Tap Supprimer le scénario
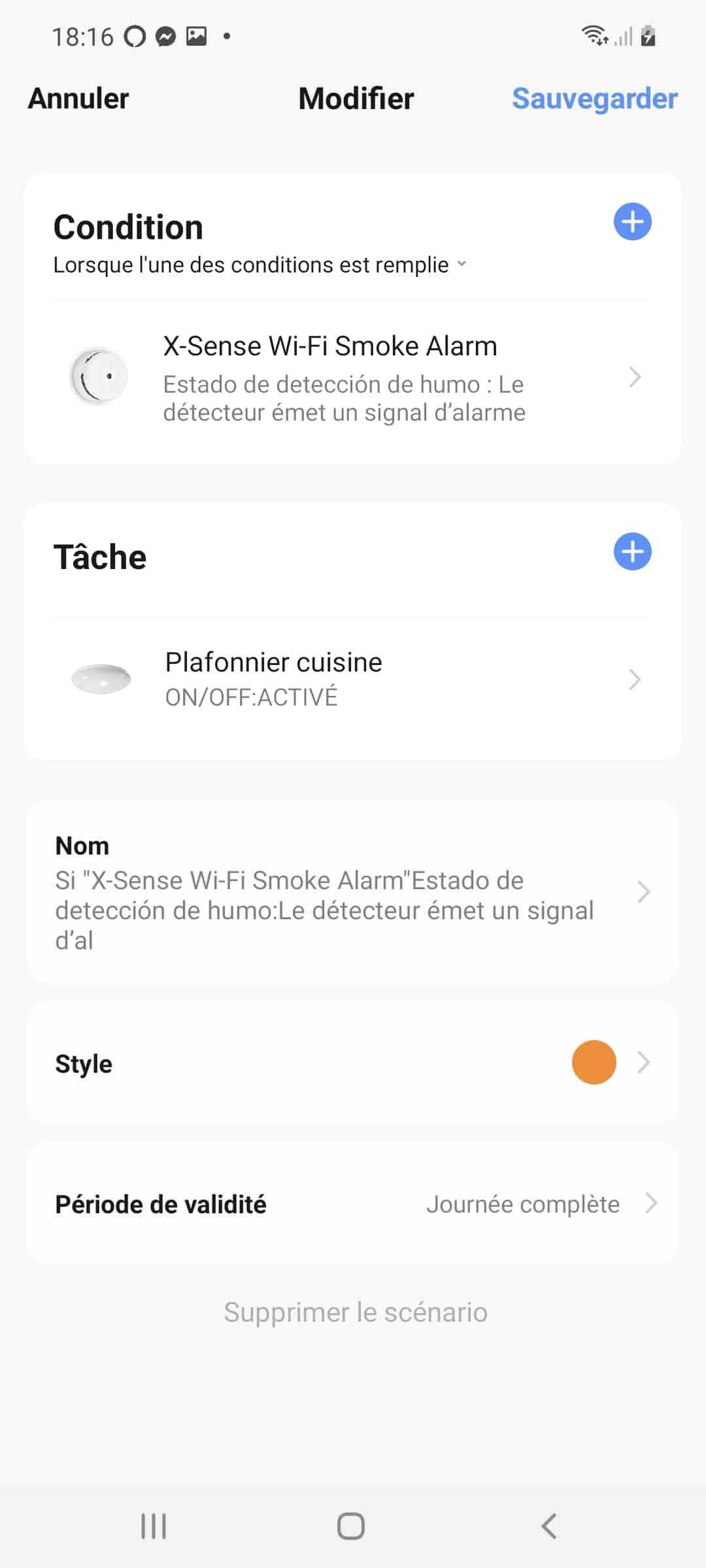 [356, 1312]
